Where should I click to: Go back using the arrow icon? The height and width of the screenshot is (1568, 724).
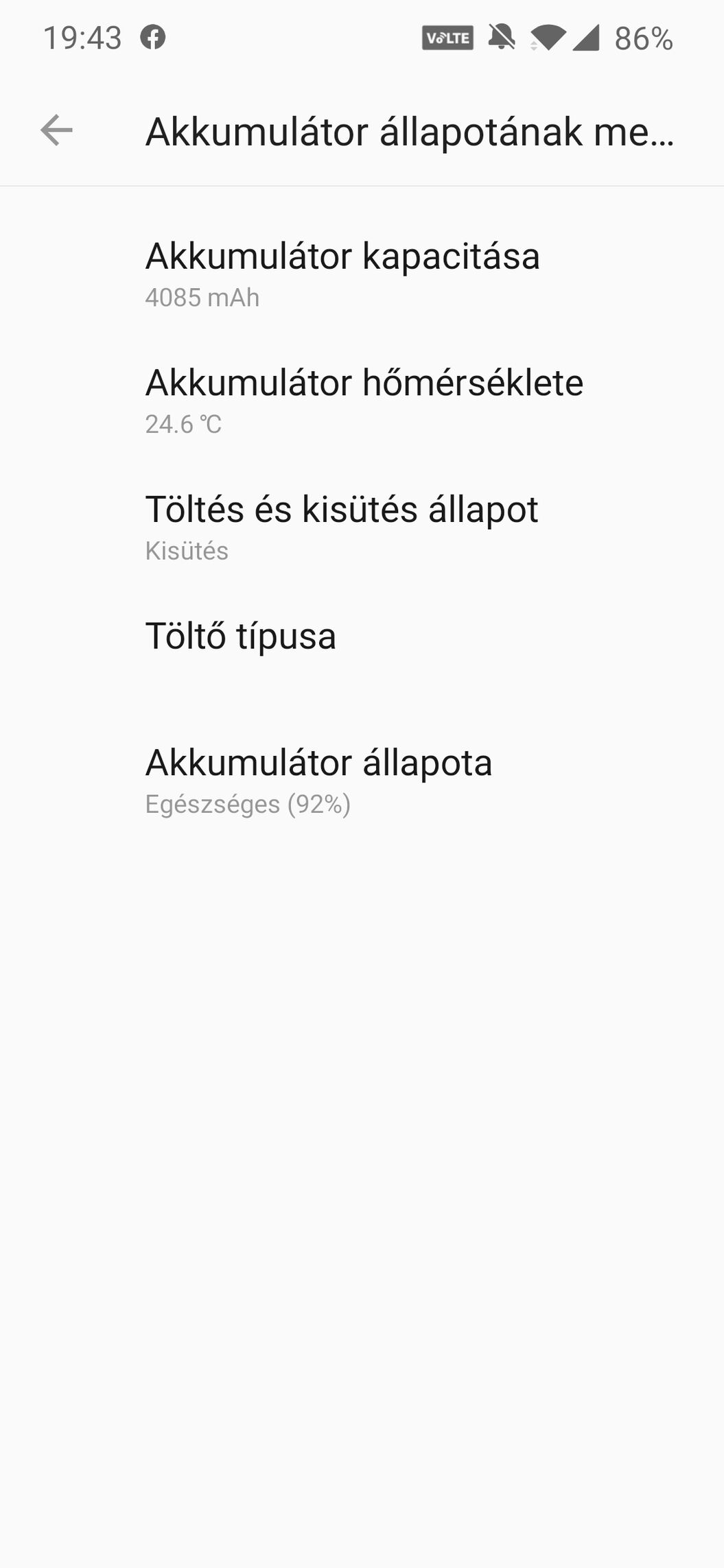(x=56, y=130)
